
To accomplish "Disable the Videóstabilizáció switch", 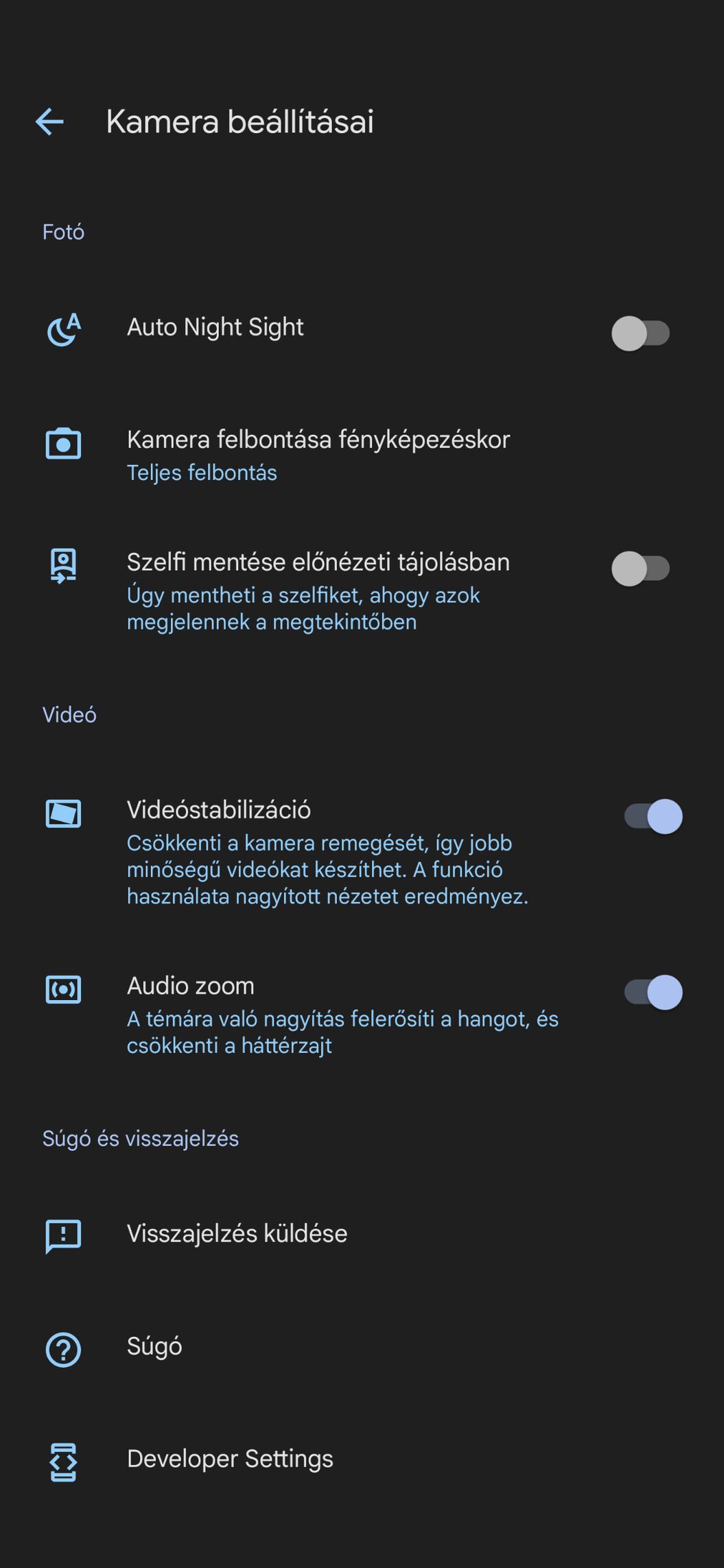I will [x=653, y=816].
